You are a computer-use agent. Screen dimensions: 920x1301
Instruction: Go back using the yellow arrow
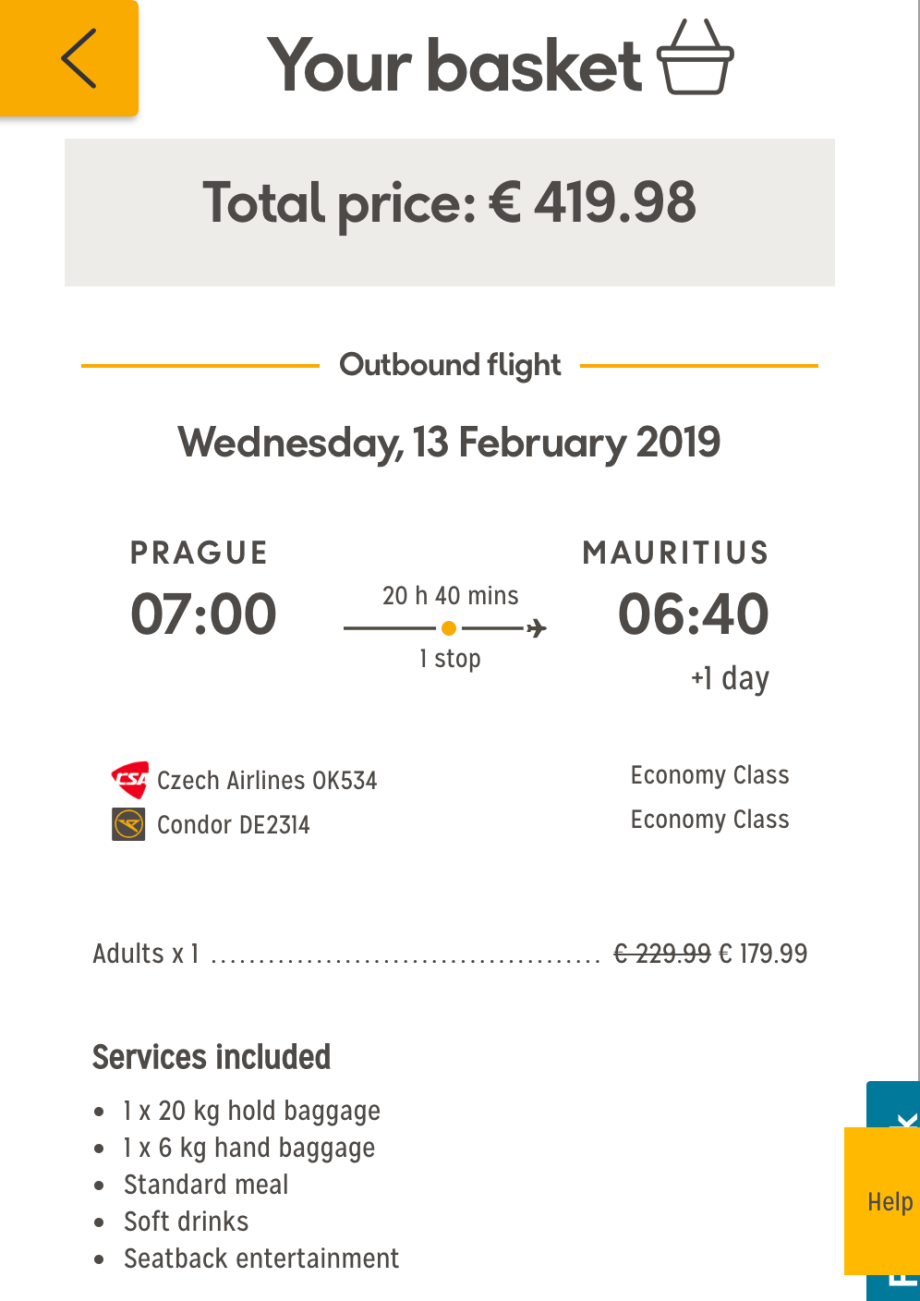pyautogui.click(x=70, y=58)
